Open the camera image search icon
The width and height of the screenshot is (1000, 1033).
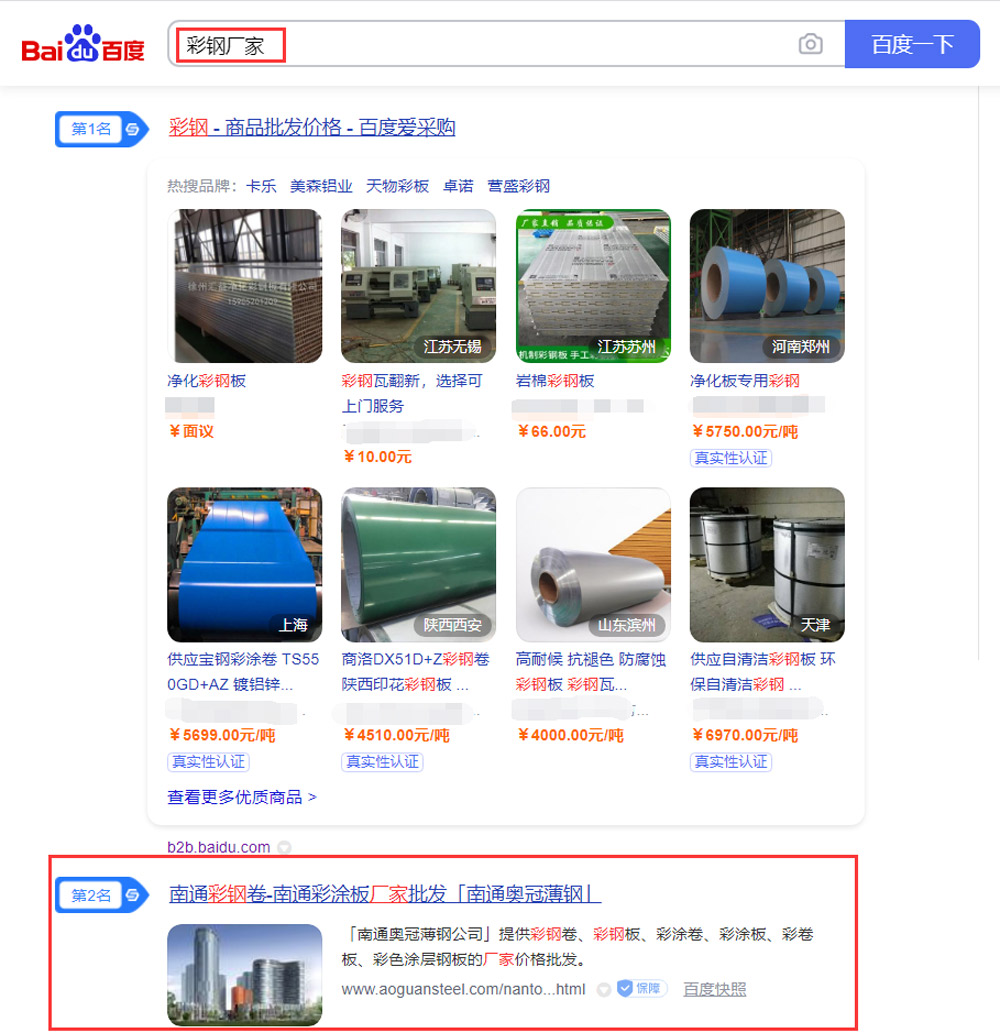[810, 45]
